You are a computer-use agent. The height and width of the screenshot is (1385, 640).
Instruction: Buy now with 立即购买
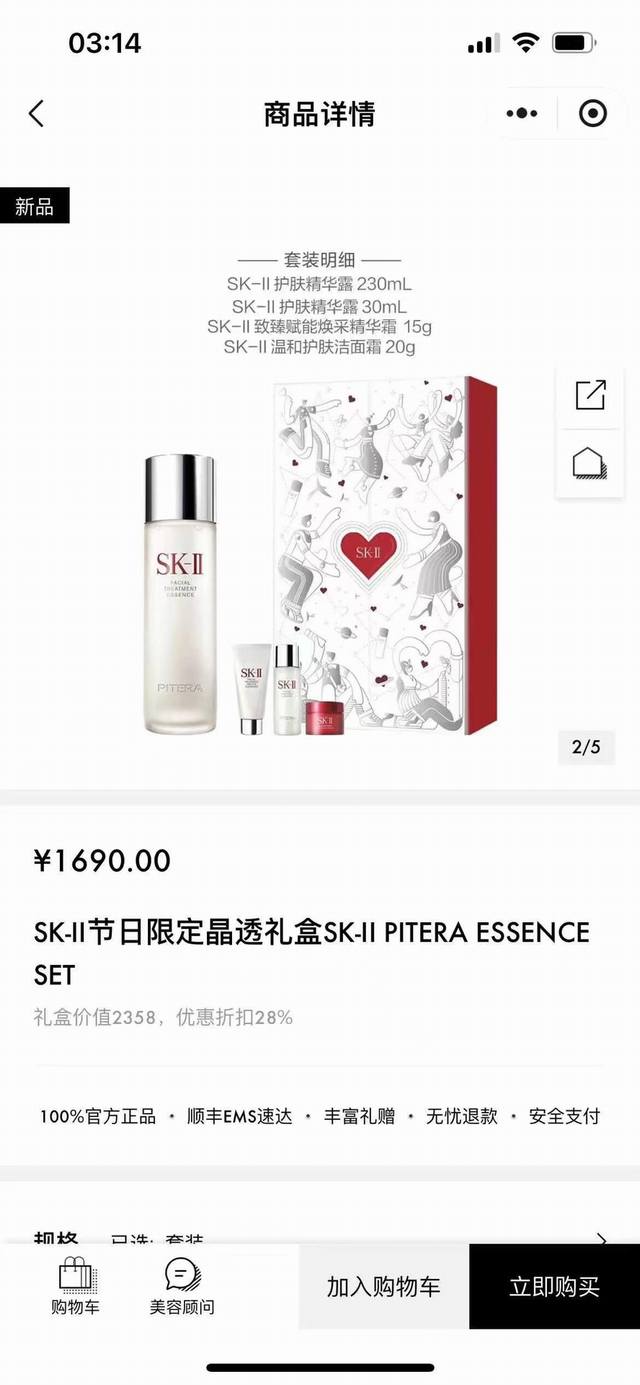(x=554, y=1287)
